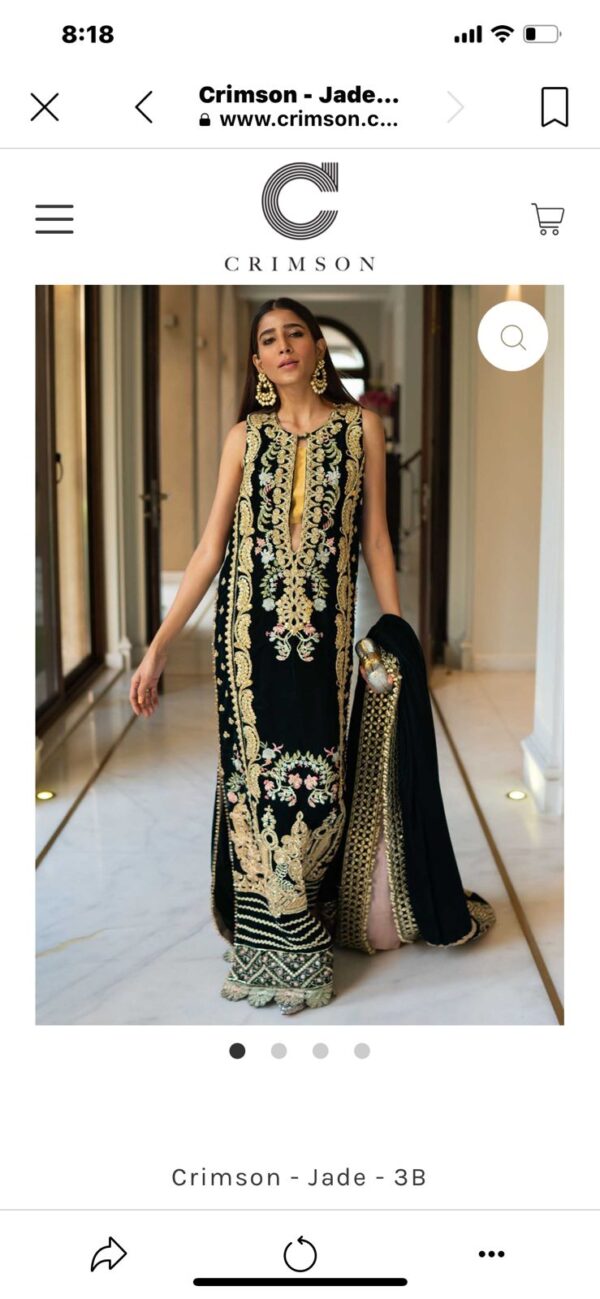The height and width of the screenshot is (1299, 600).
Task: Reload the page
Action: point(300,1254)
